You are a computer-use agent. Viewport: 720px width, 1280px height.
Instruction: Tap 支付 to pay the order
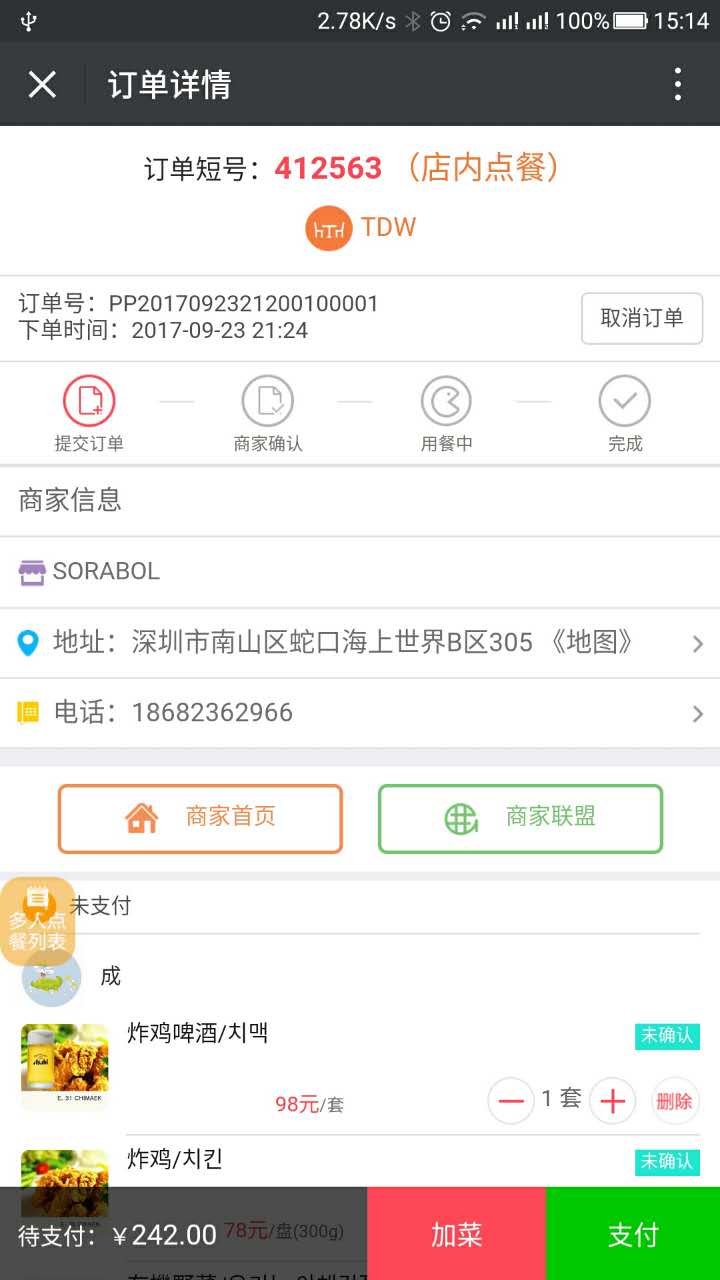(633, 1234)
